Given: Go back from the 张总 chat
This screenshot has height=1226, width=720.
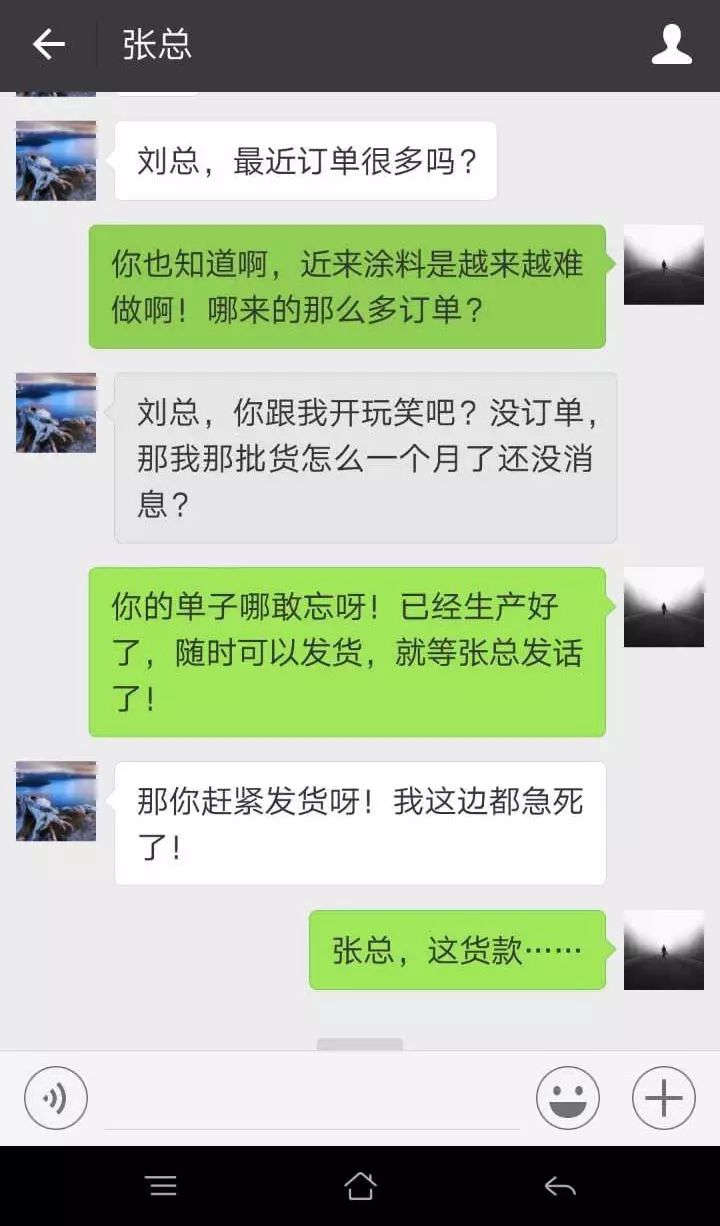Looking at the screenshot, I should (x=48, y=45).
